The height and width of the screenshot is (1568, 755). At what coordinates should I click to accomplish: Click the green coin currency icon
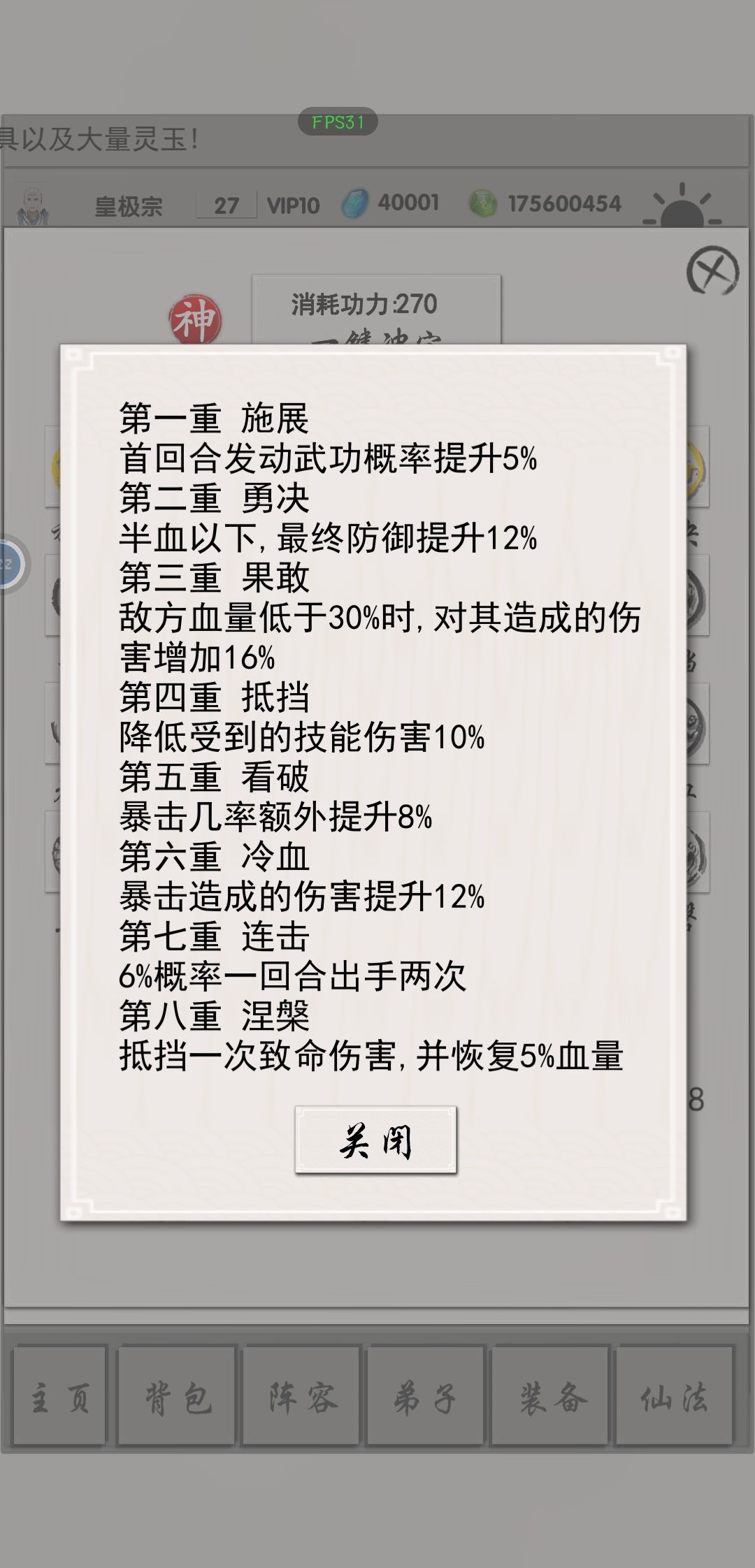click(482, 203)
